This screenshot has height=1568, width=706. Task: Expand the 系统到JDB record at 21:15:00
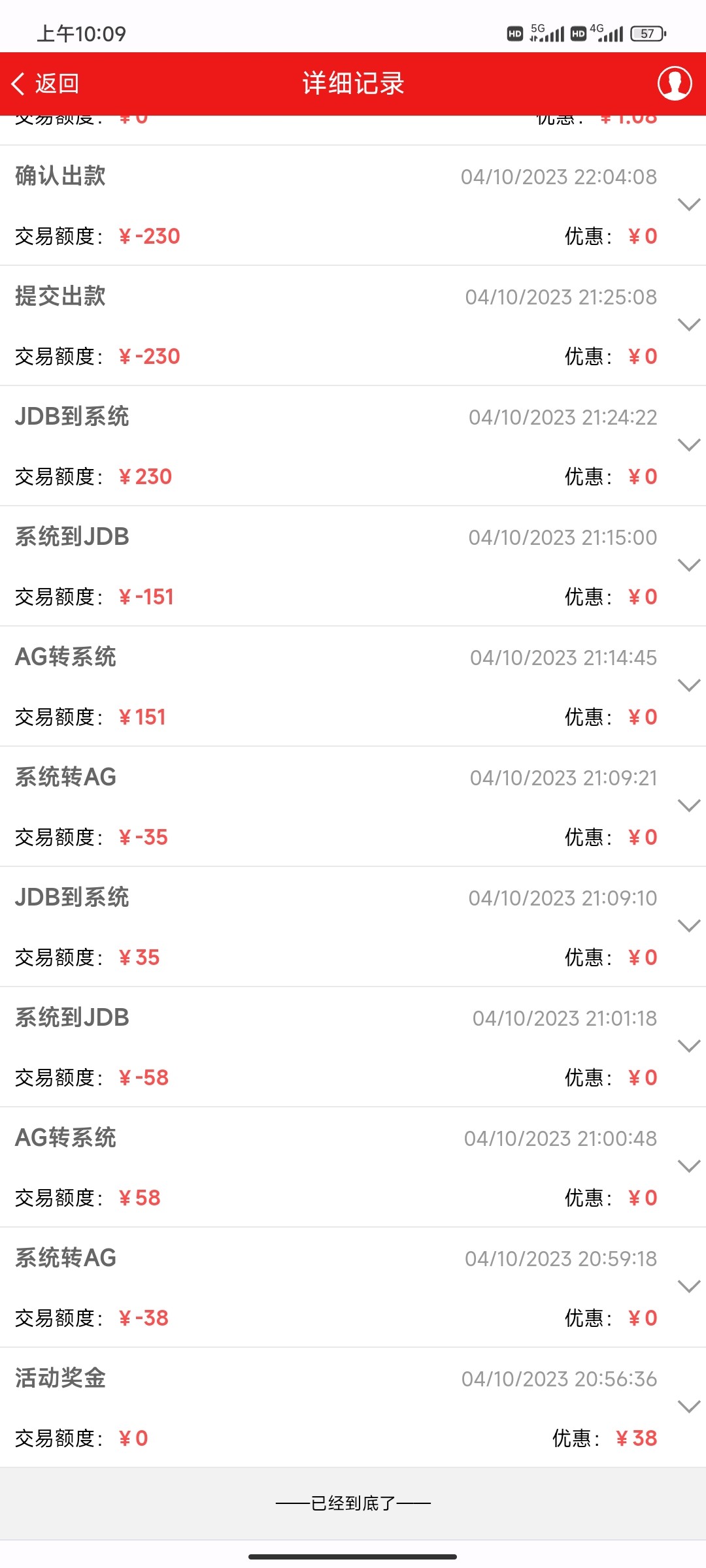(689, 565)
